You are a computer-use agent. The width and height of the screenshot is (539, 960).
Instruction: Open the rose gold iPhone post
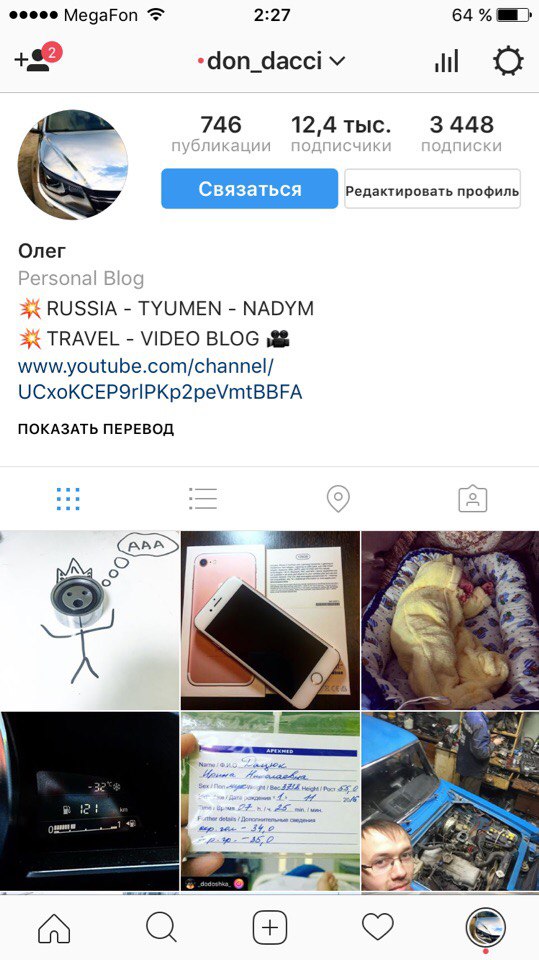click(x=270, y=620)
